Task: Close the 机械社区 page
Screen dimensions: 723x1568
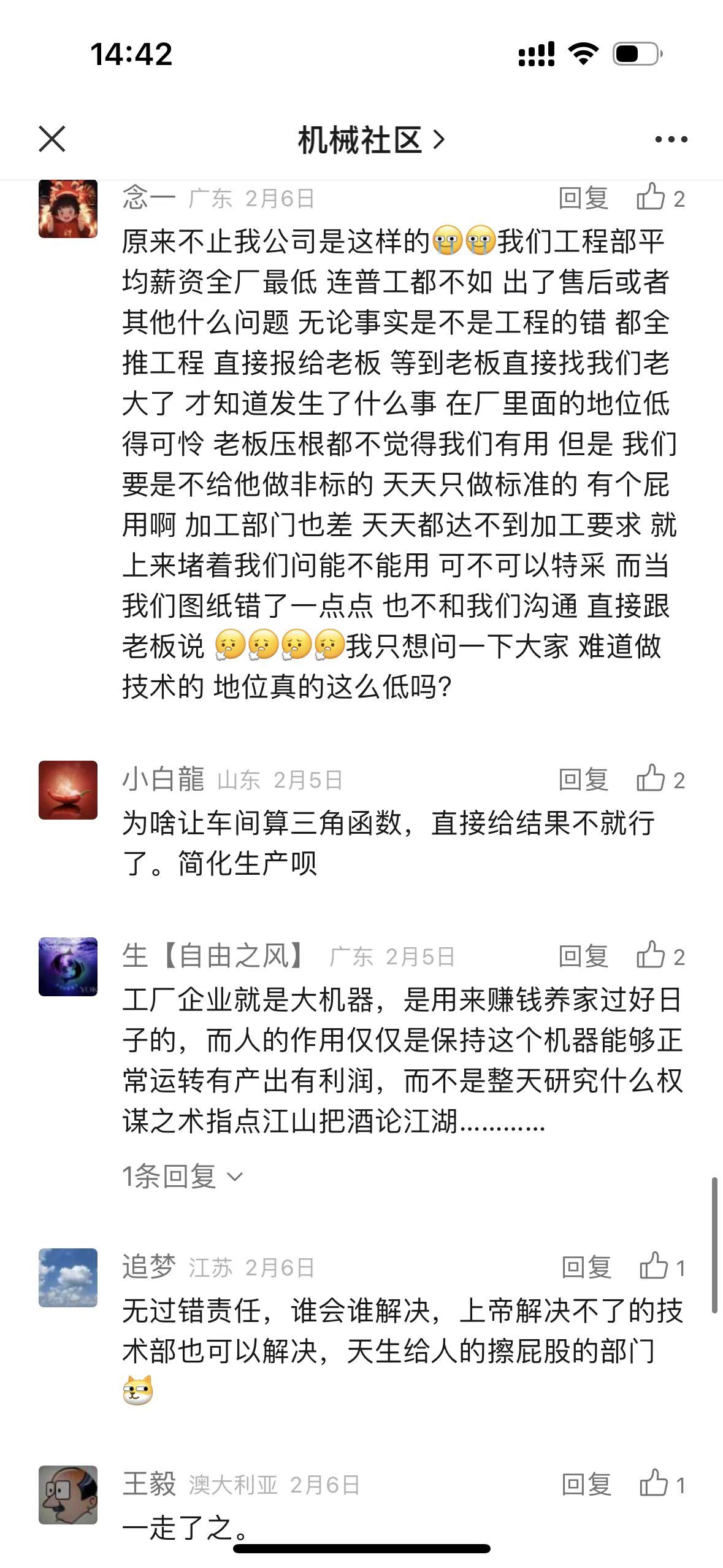Action: click(x=52, y=139)
